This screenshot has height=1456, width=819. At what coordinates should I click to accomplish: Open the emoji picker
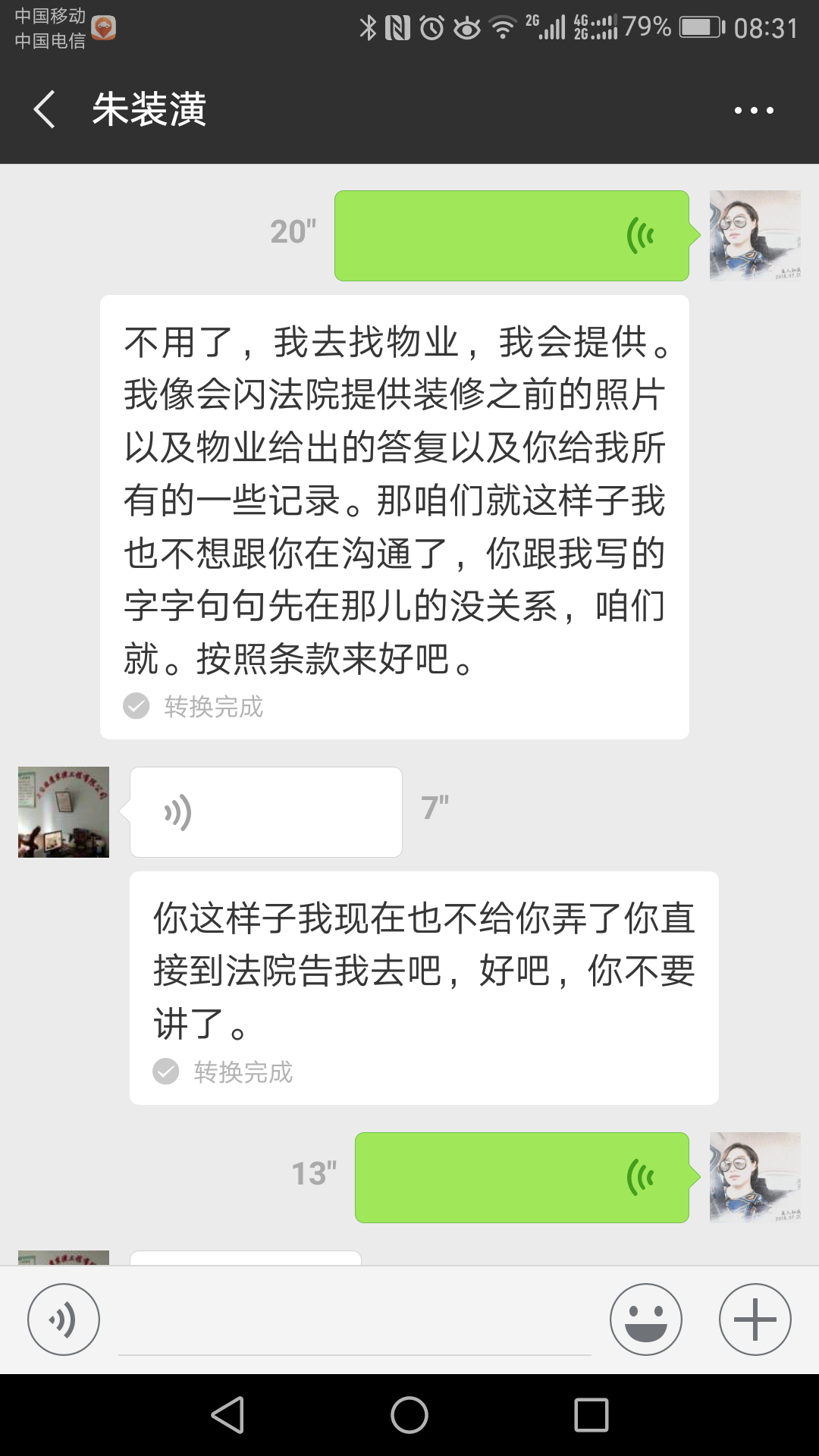click(646, 1319)
